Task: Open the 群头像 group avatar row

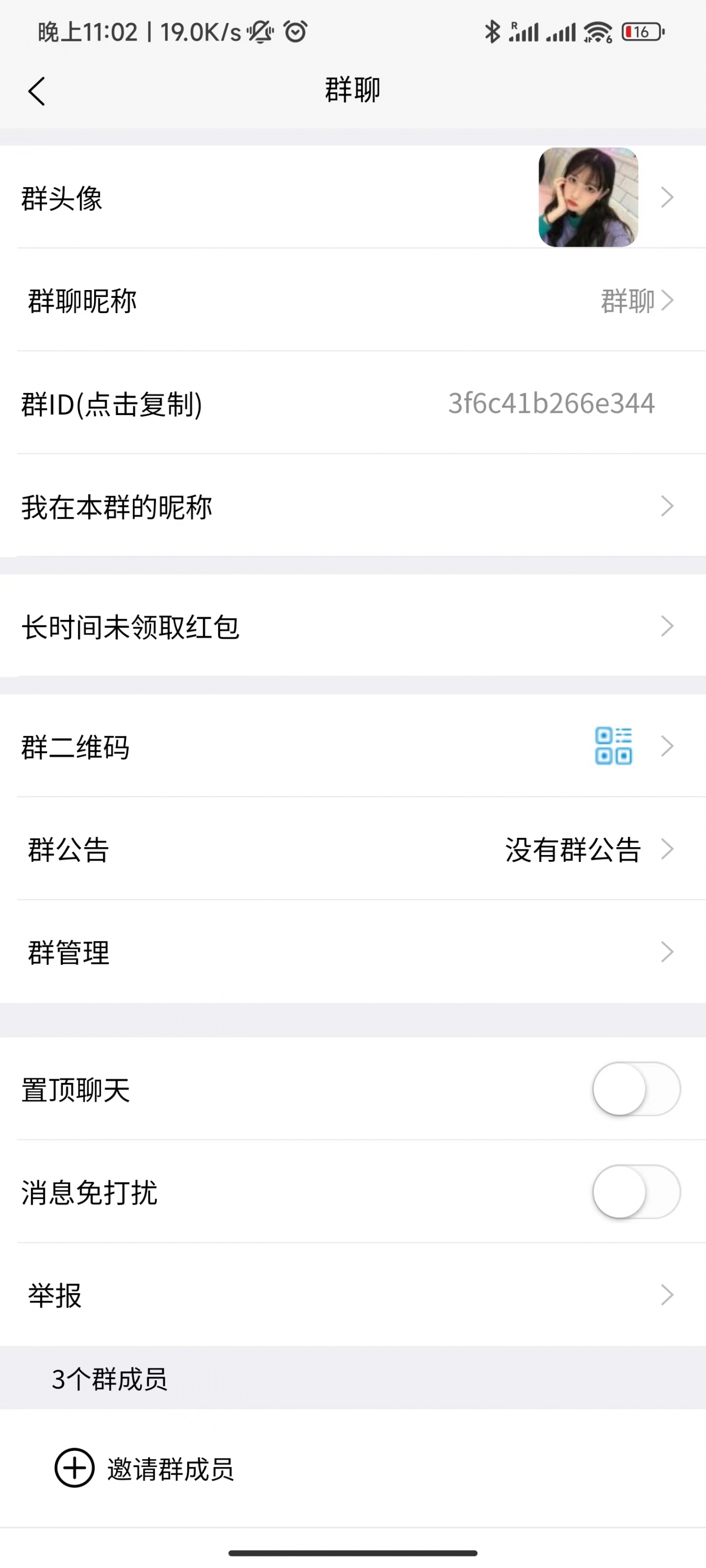Action: click(352, 197)
